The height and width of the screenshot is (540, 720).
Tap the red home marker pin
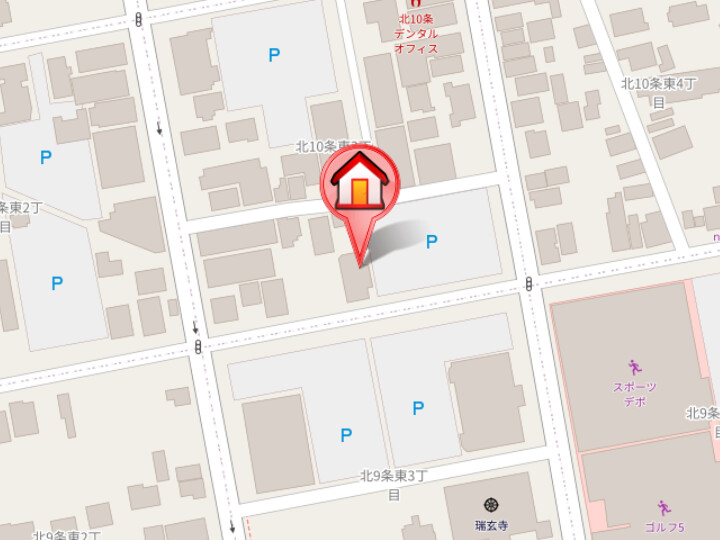point(359,186)
